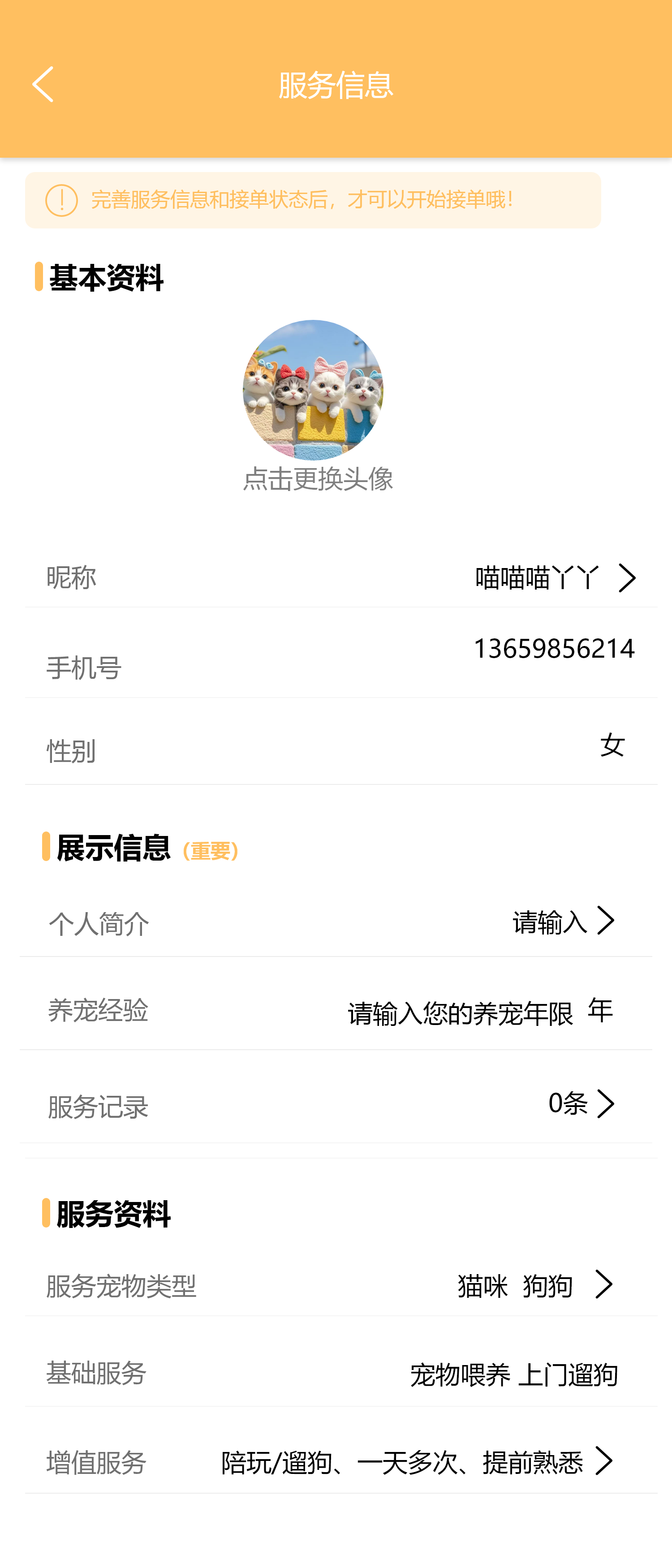
Task: Edit the 昵称 nickname row
Action: pyautogui.click(x=555, y=577)
